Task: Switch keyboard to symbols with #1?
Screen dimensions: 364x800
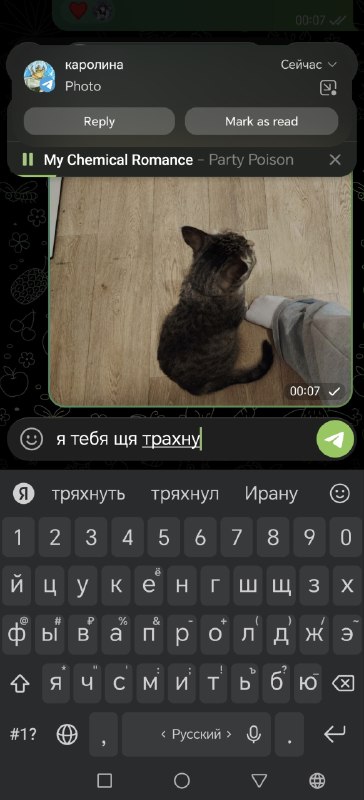Action: 23,735
